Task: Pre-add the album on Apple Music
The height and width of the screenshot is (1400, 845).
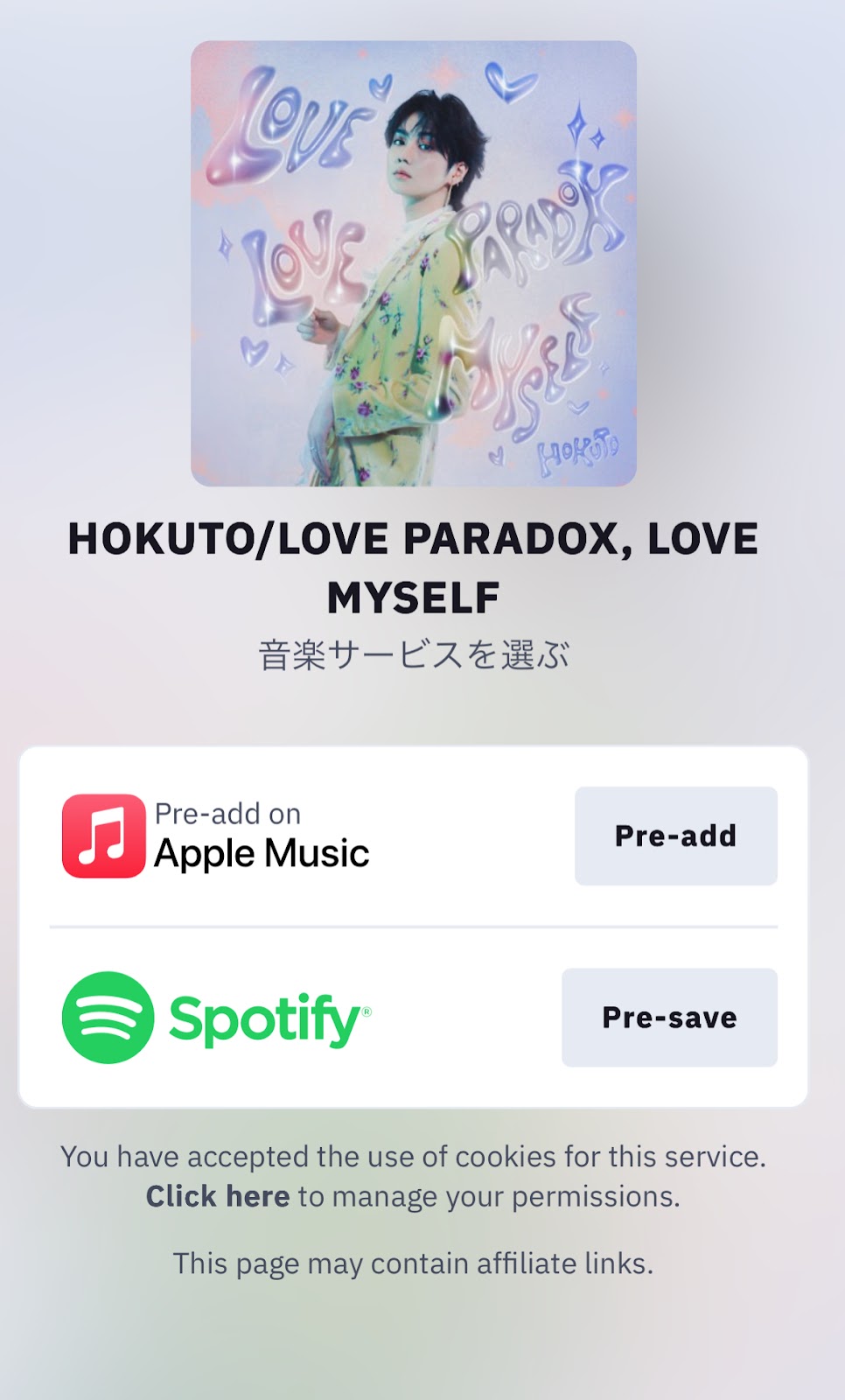Action: 675,836
